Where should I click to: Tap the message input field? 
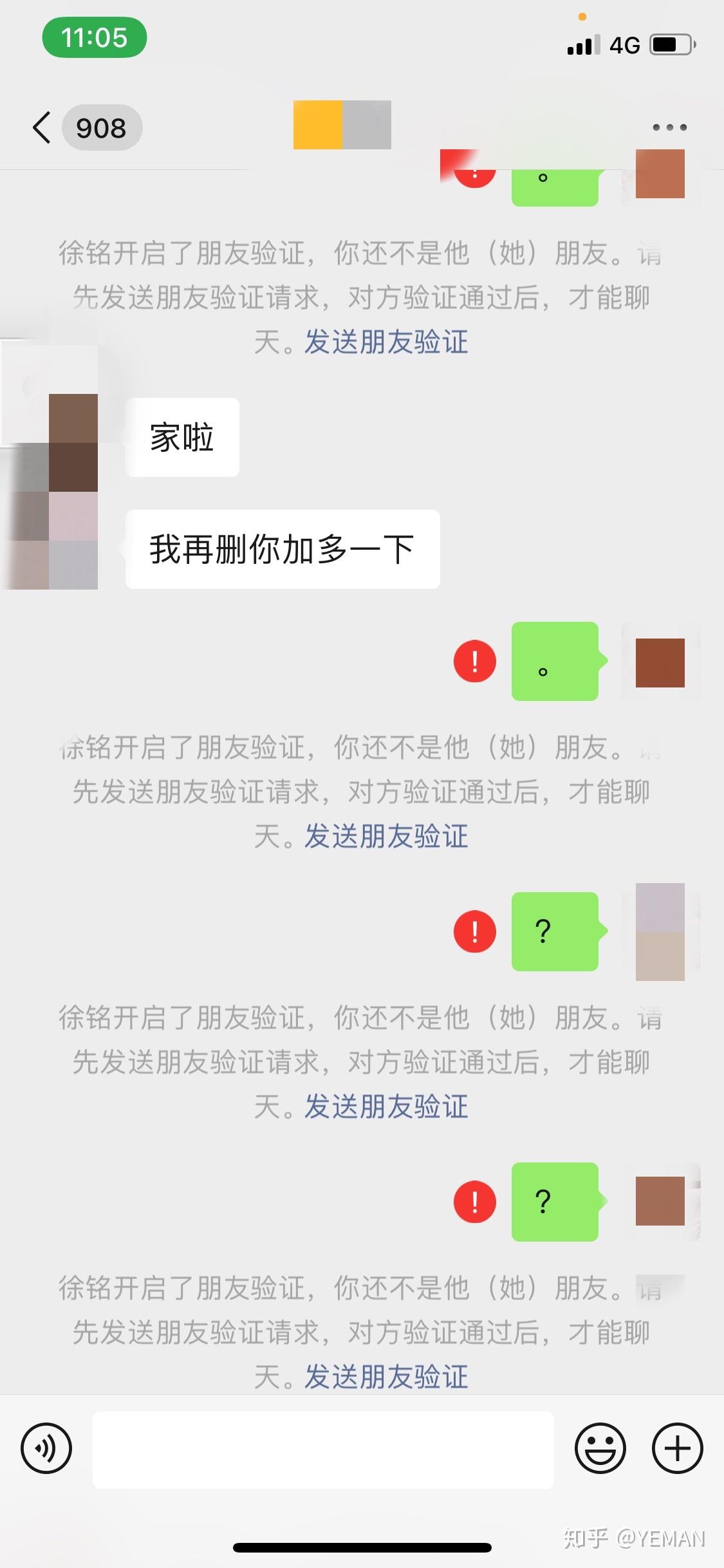tap(322, 1448)
